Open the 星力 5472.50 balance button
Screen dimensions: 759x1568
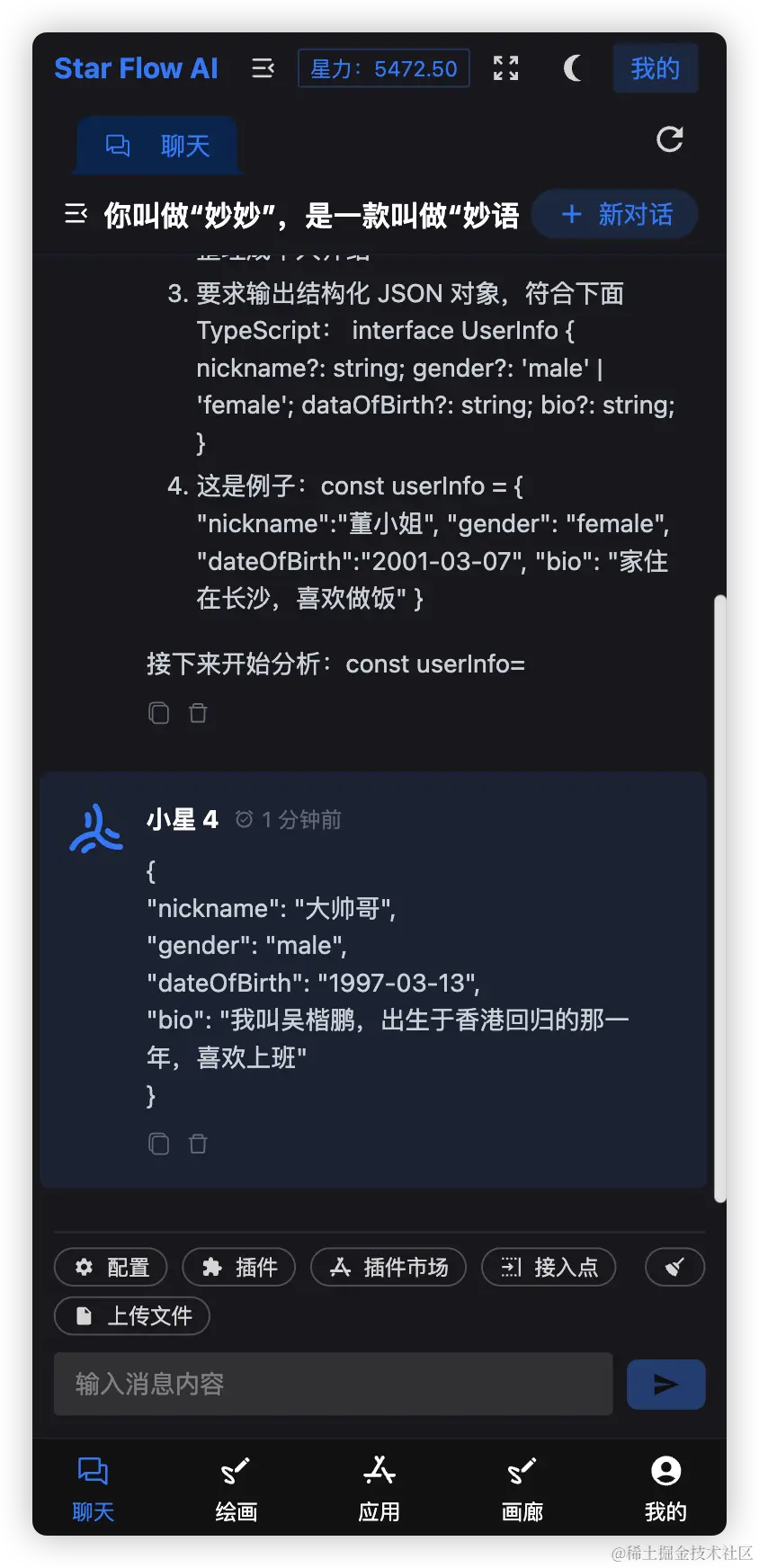coord(384,68)
